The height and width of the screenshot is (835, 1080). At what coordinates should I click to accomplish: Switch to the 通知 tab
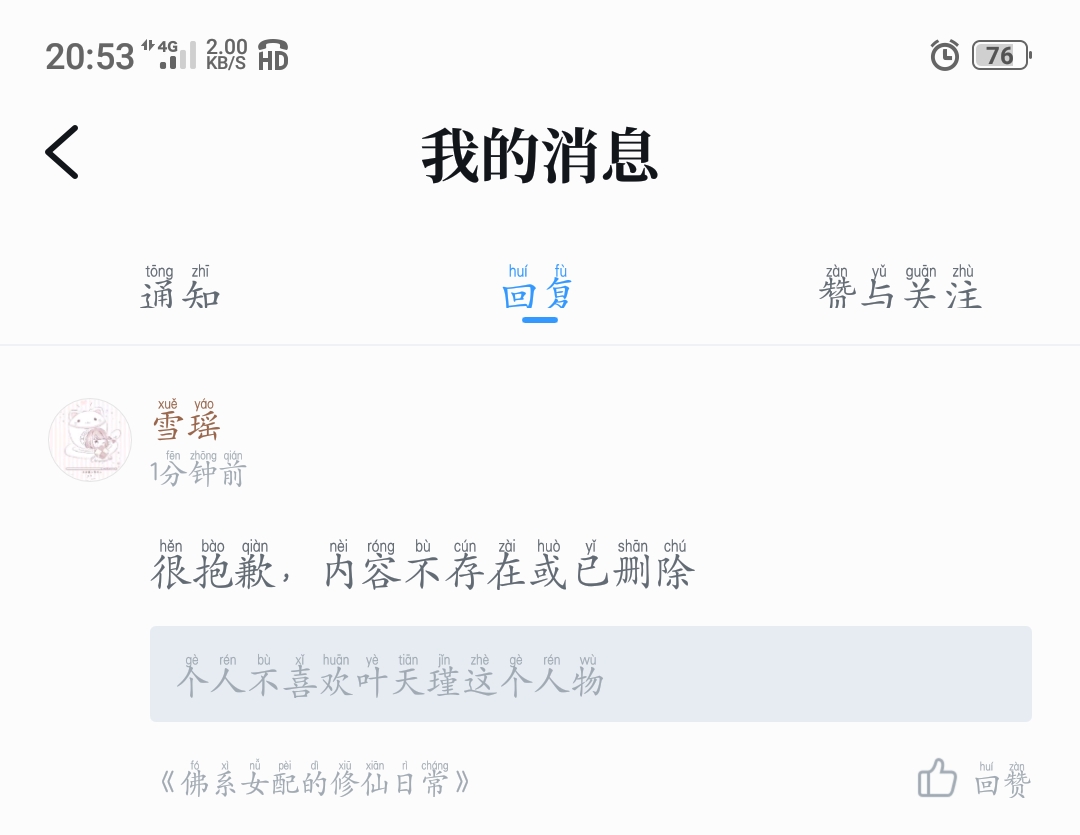point(180,287)
